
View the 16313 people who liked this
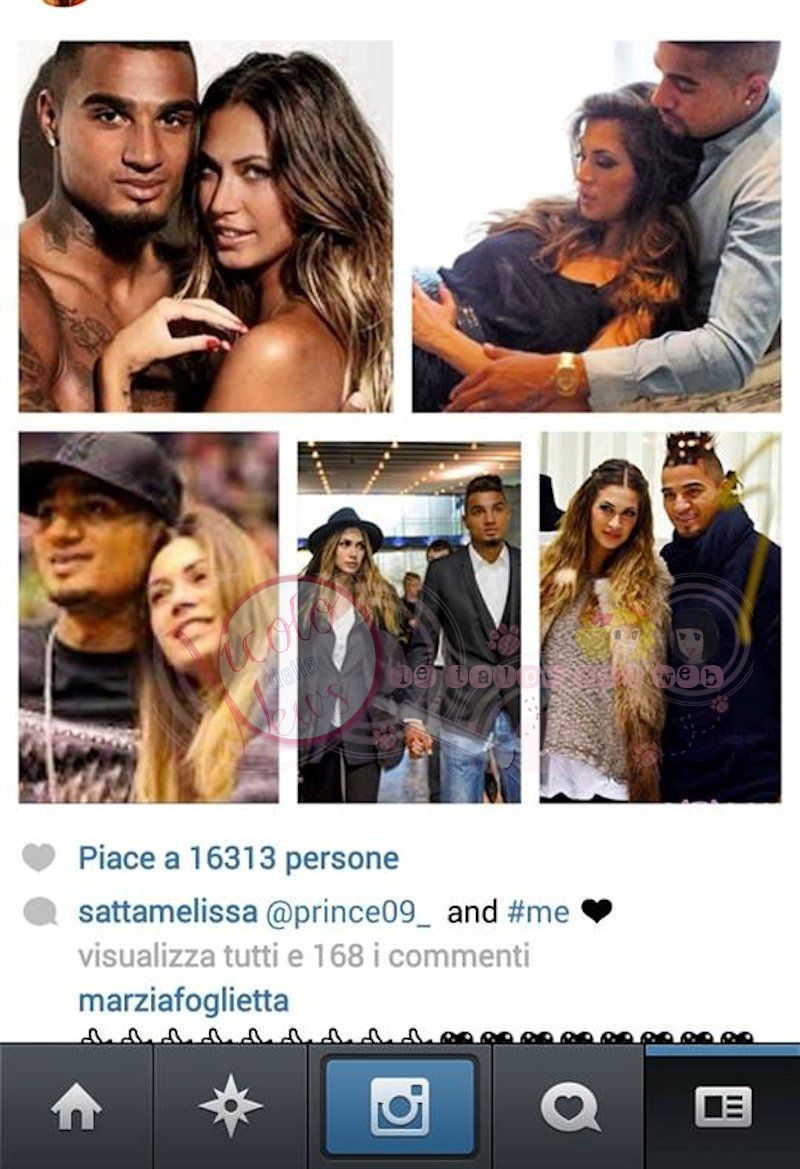(x=238, y=858)
